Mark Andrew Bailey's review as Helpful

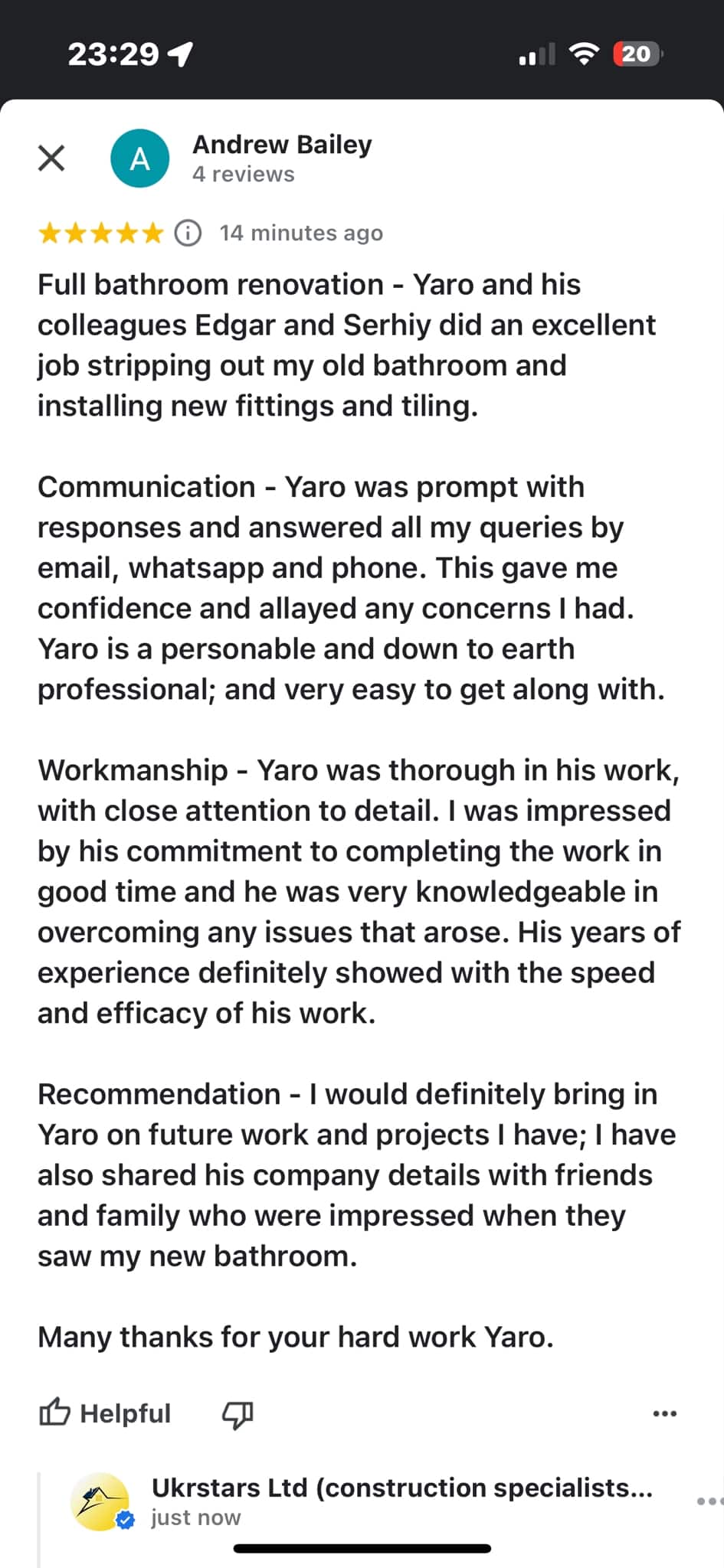(106, 1413)
